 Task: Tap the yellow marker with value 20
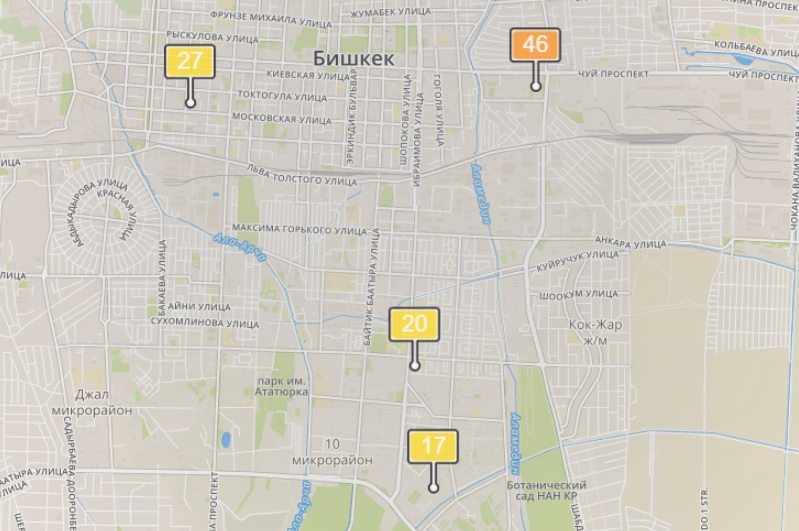coord(414,324)
